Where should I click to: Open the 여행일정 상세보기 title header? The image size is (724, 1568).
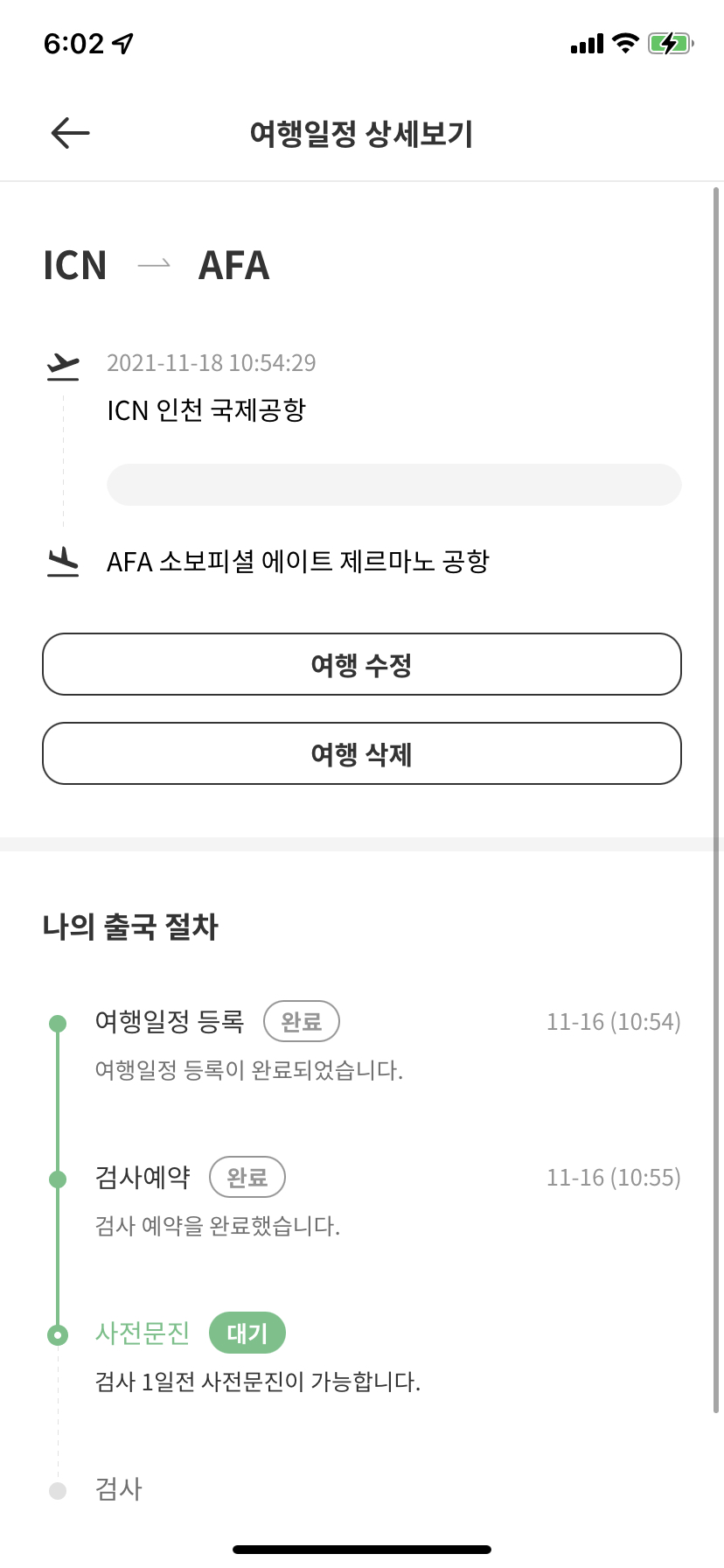[362, 132]
